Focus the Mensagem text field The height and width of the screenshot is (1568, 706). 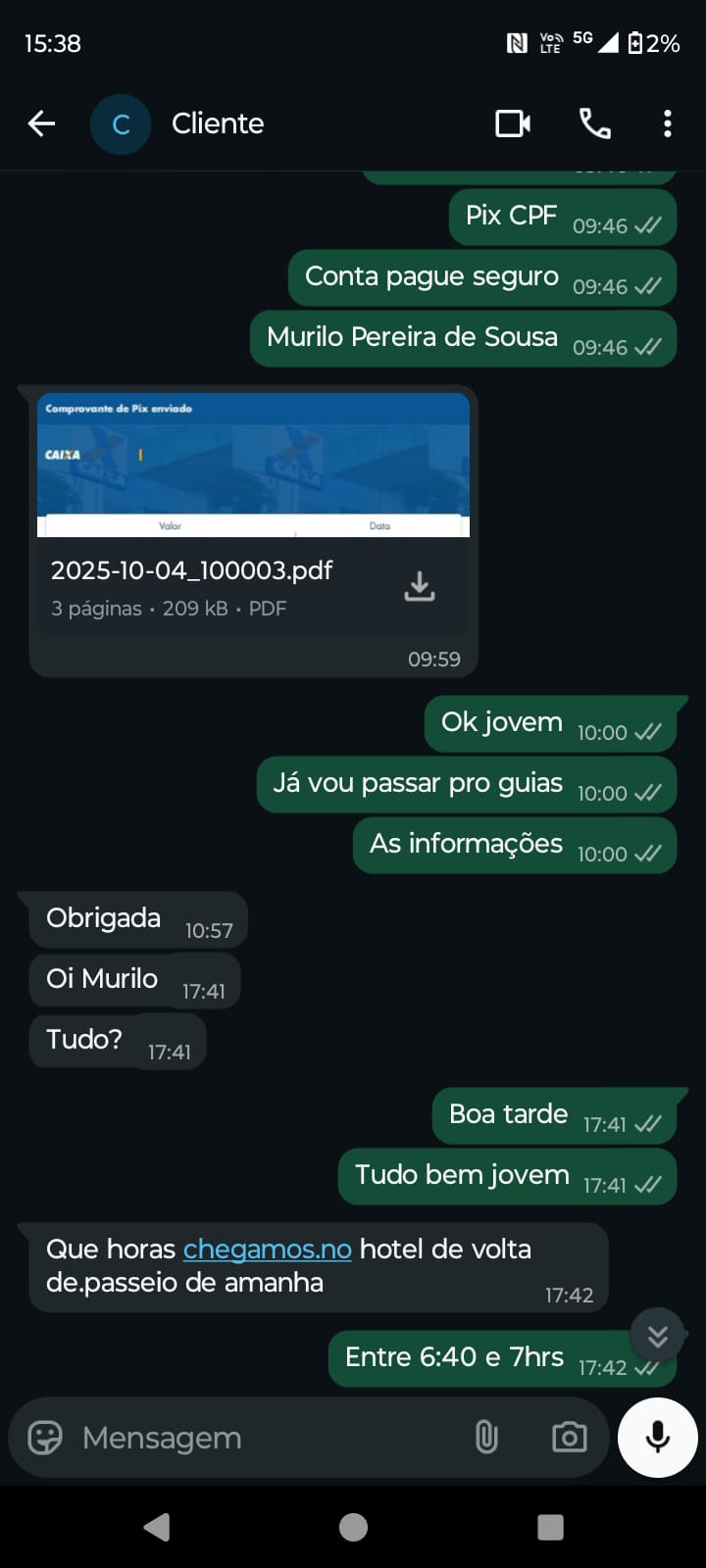pos(265,1438)
